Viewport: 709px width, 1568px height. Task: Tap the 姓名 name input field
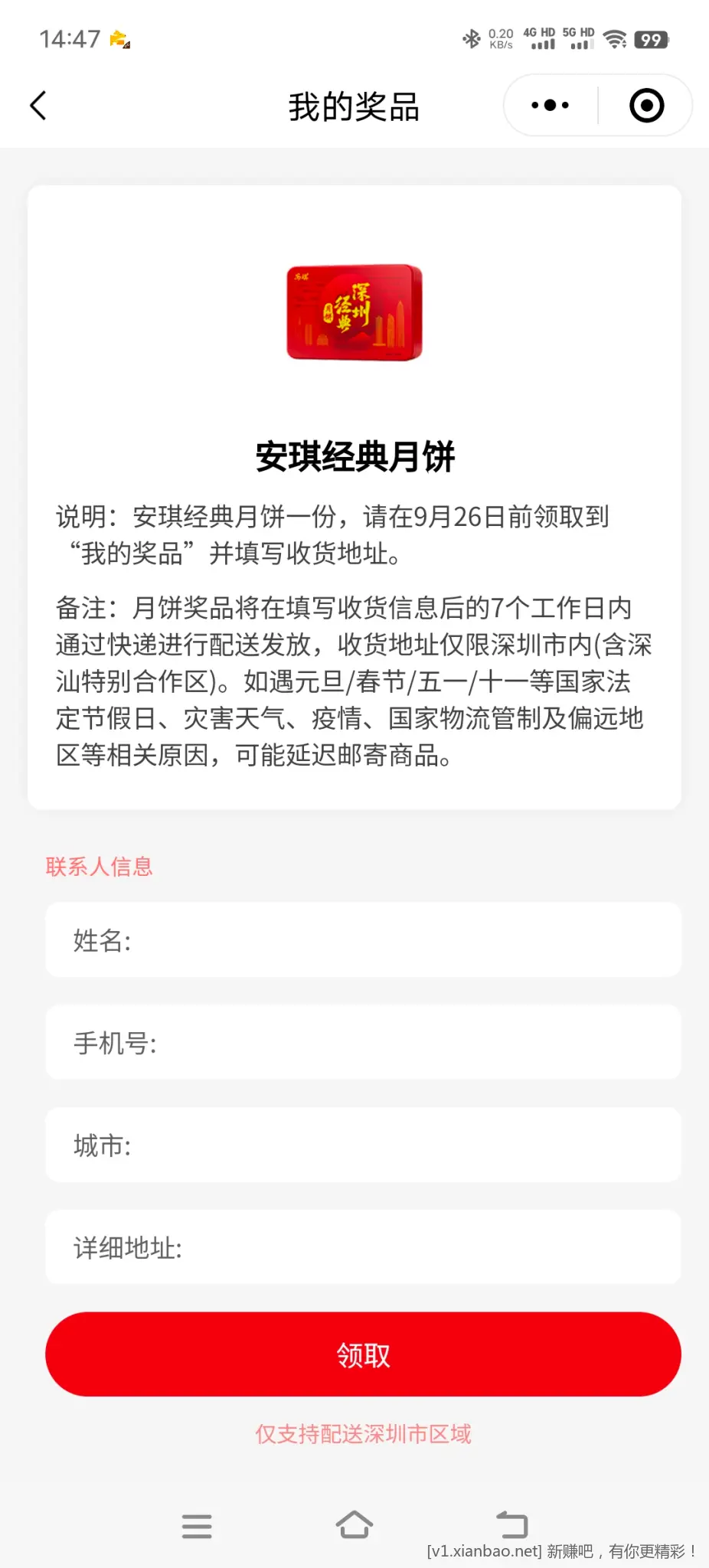(363, 940)
